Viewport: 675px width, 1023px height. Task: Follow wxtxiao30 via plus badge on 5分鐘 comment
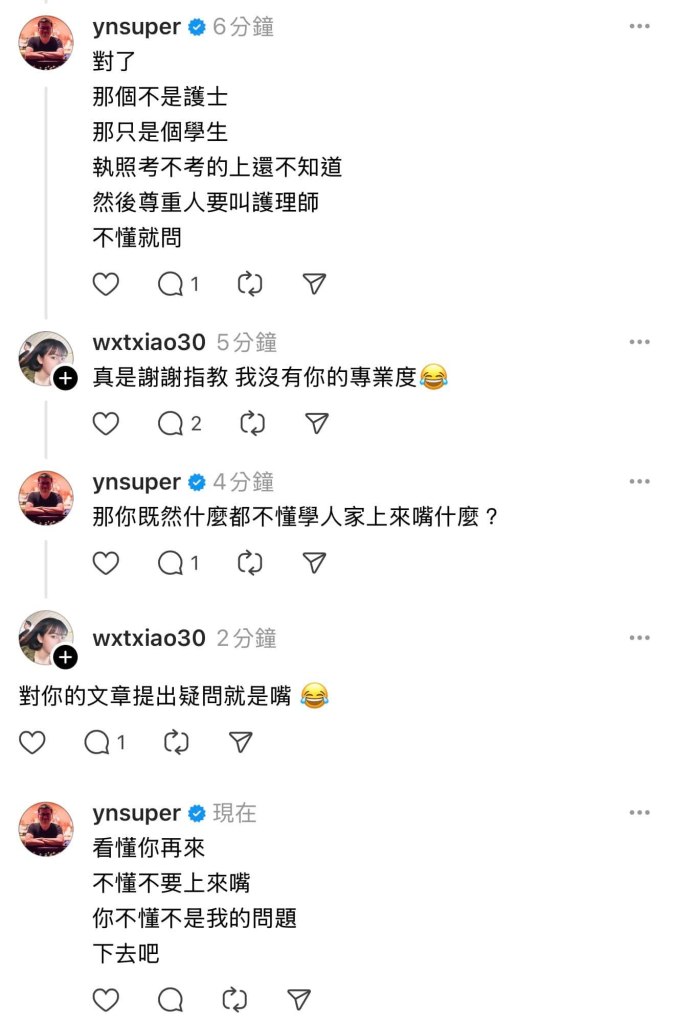coord(65,378)
